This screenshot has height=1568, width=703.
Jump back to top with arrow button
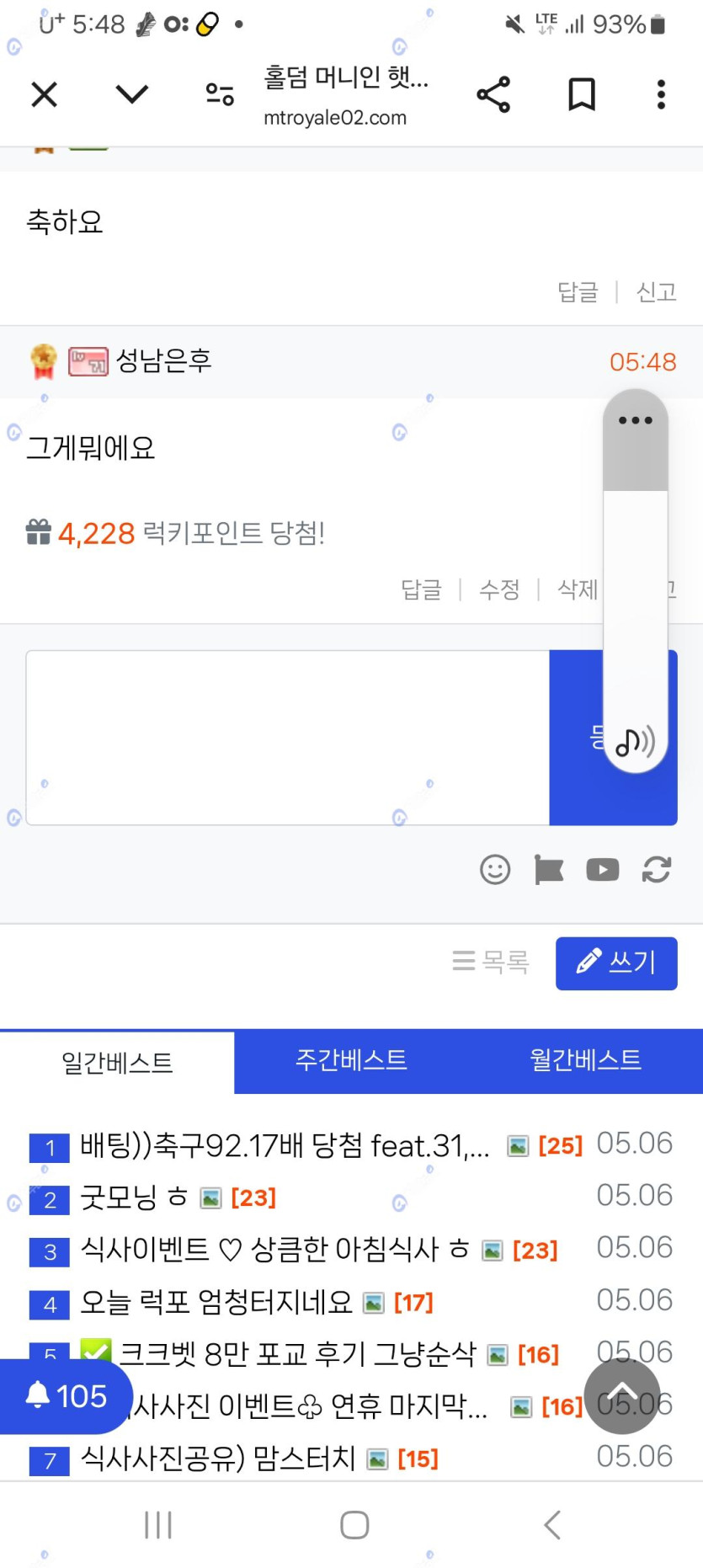pyautogui.click(x=622, y=1396)
